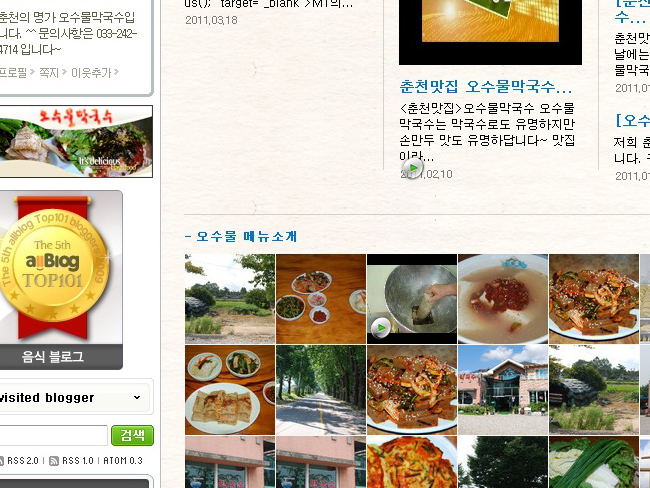Open the 오수물막국수 food banner
This screenshot has width=650, height=488.
(76, 141)
